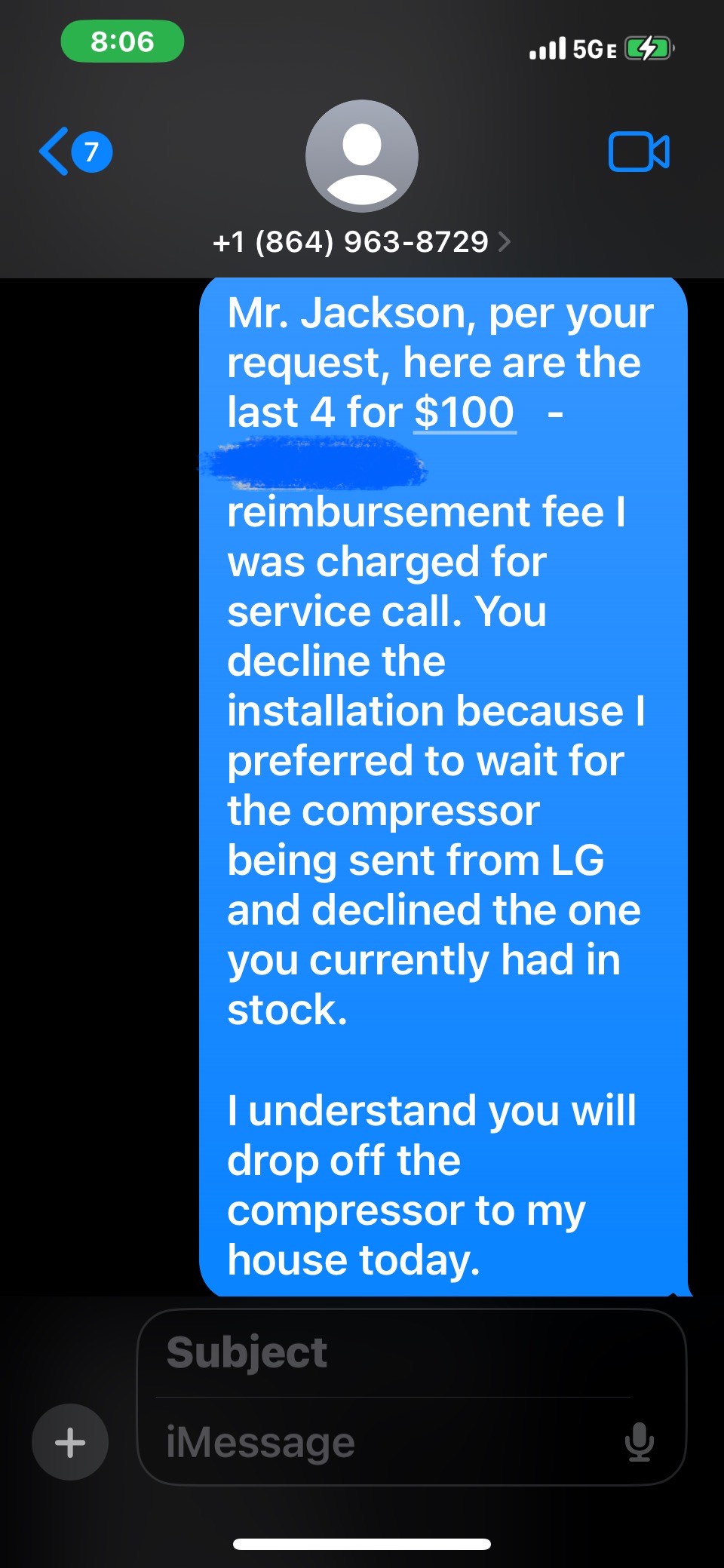This screenshot has width=724, height=1568.
Task: Open the plus attachments menu
Action: tap(70, 1442)
